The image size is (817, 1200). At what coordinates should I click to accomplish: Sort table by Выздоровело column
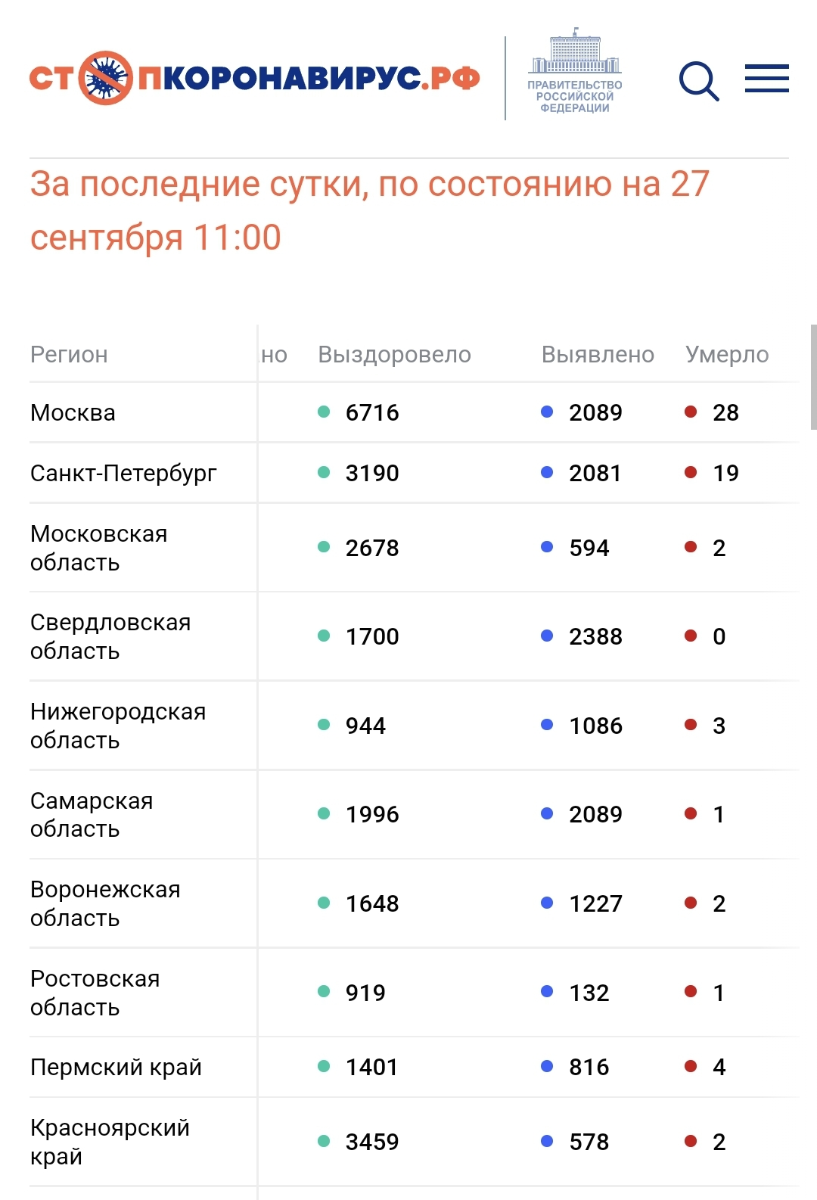tap(394, 355)
